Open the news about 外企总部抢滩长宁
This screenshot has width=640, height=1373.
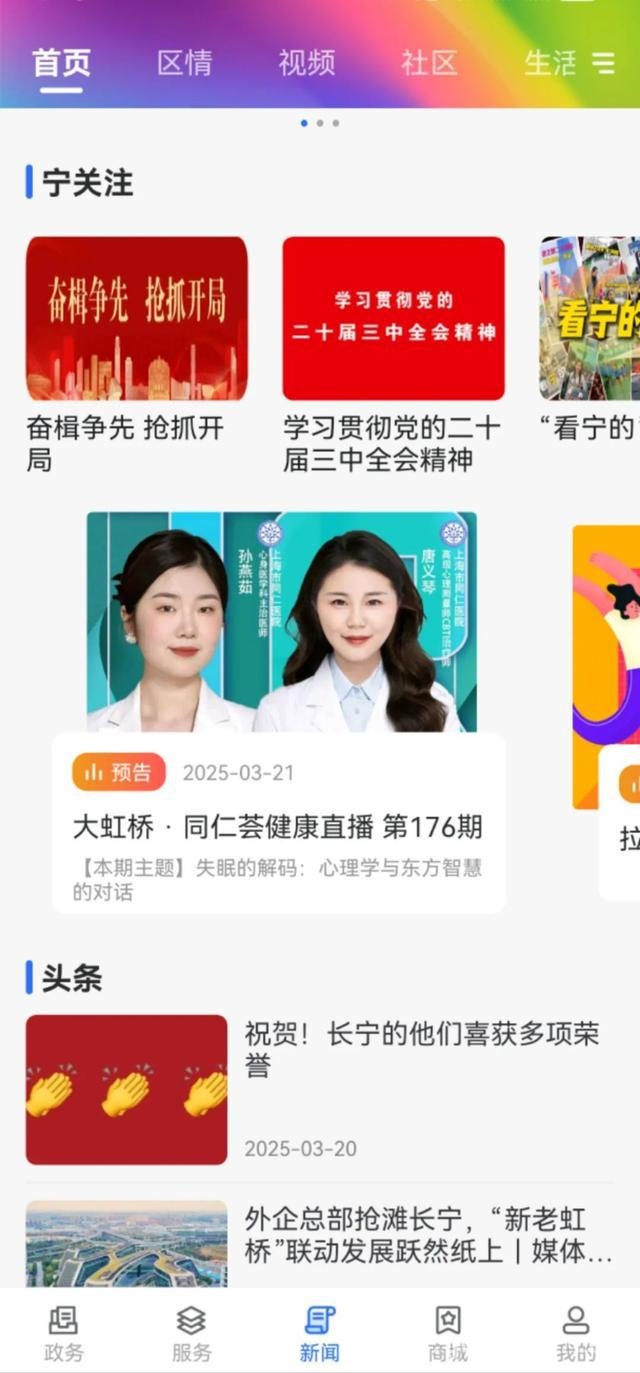428,1235
